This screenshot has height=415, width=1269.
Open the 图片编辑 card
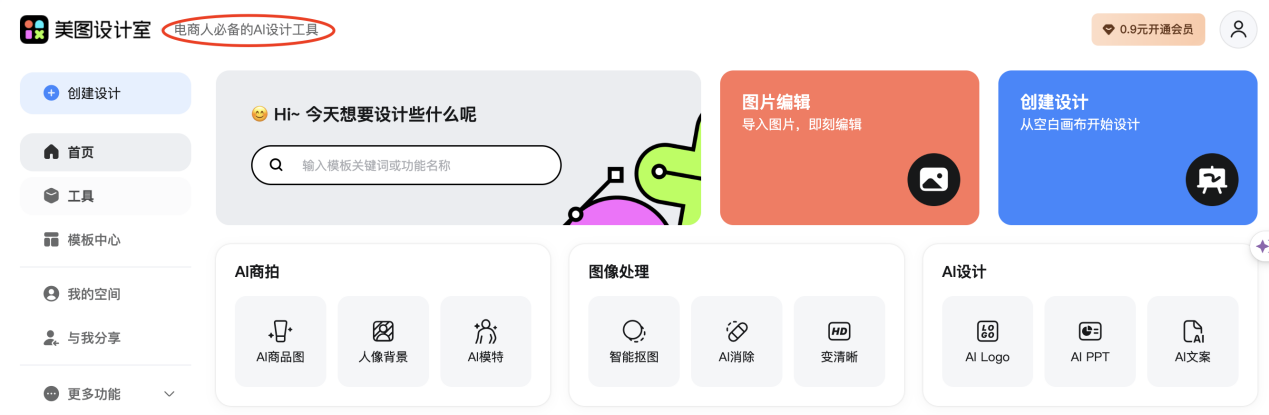849,147
